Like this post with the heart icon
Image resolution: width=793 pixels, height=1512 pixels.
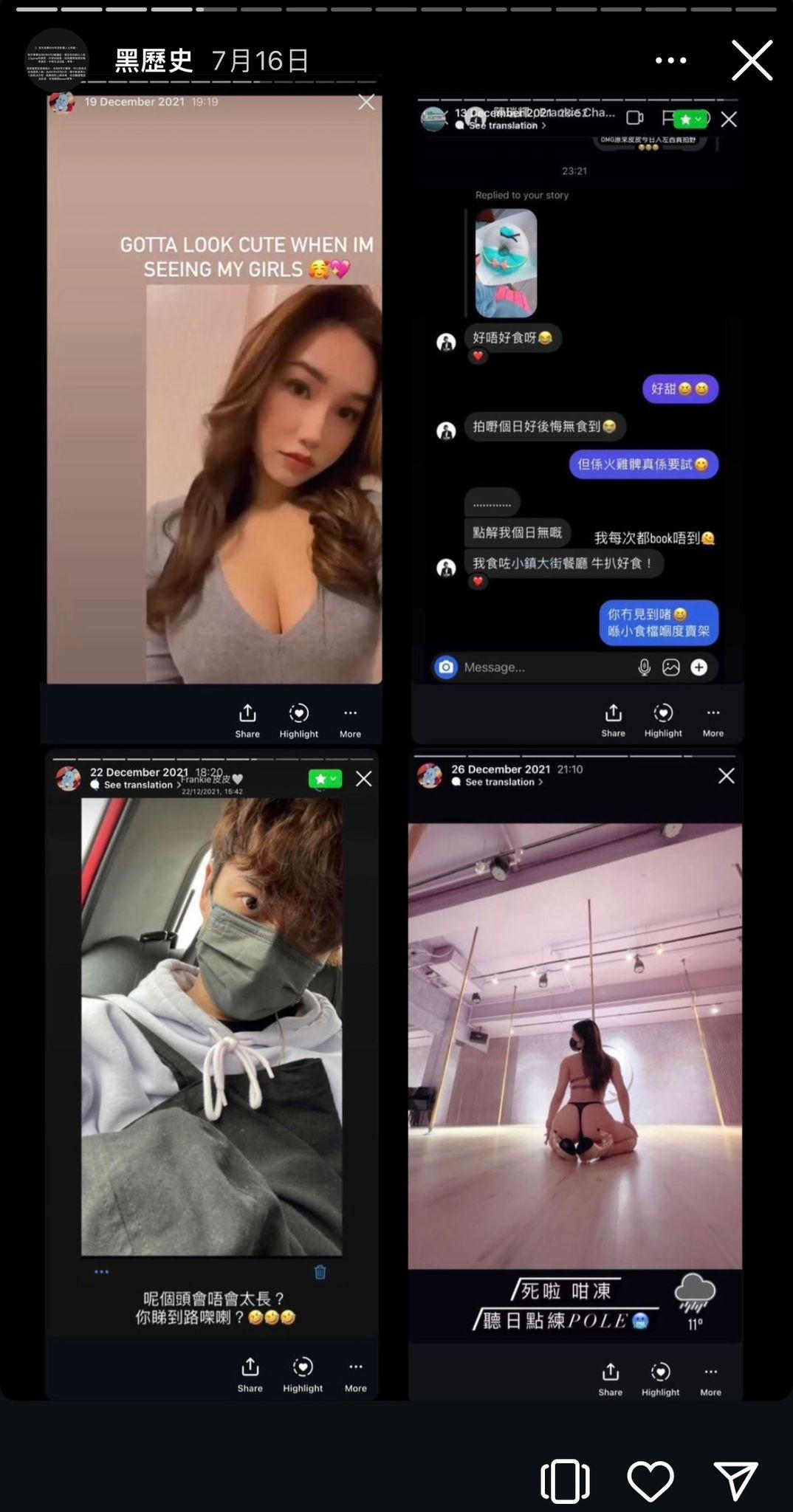650,1480
